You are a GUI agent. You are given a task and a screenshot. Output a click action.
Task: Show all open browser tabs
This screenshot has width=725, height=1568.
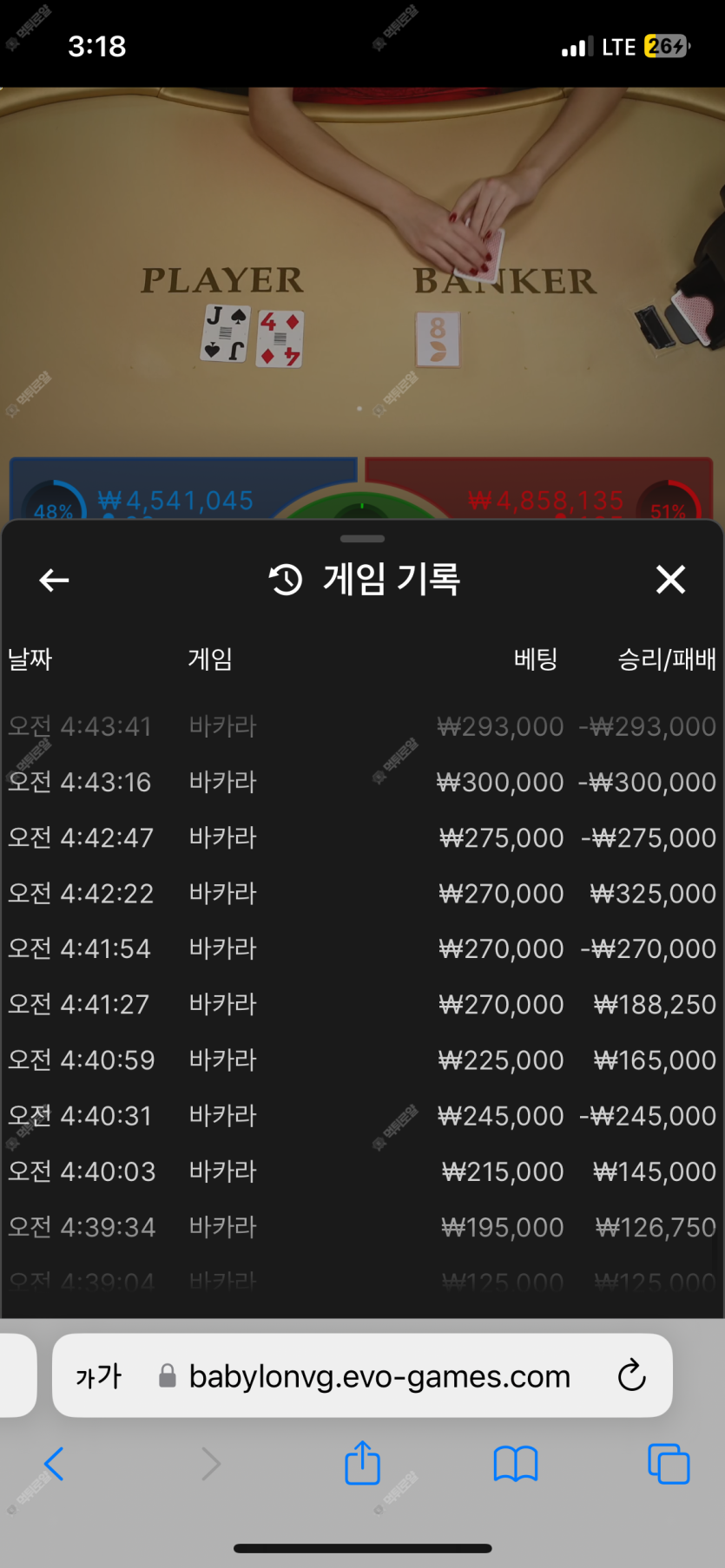point(669,1464)
